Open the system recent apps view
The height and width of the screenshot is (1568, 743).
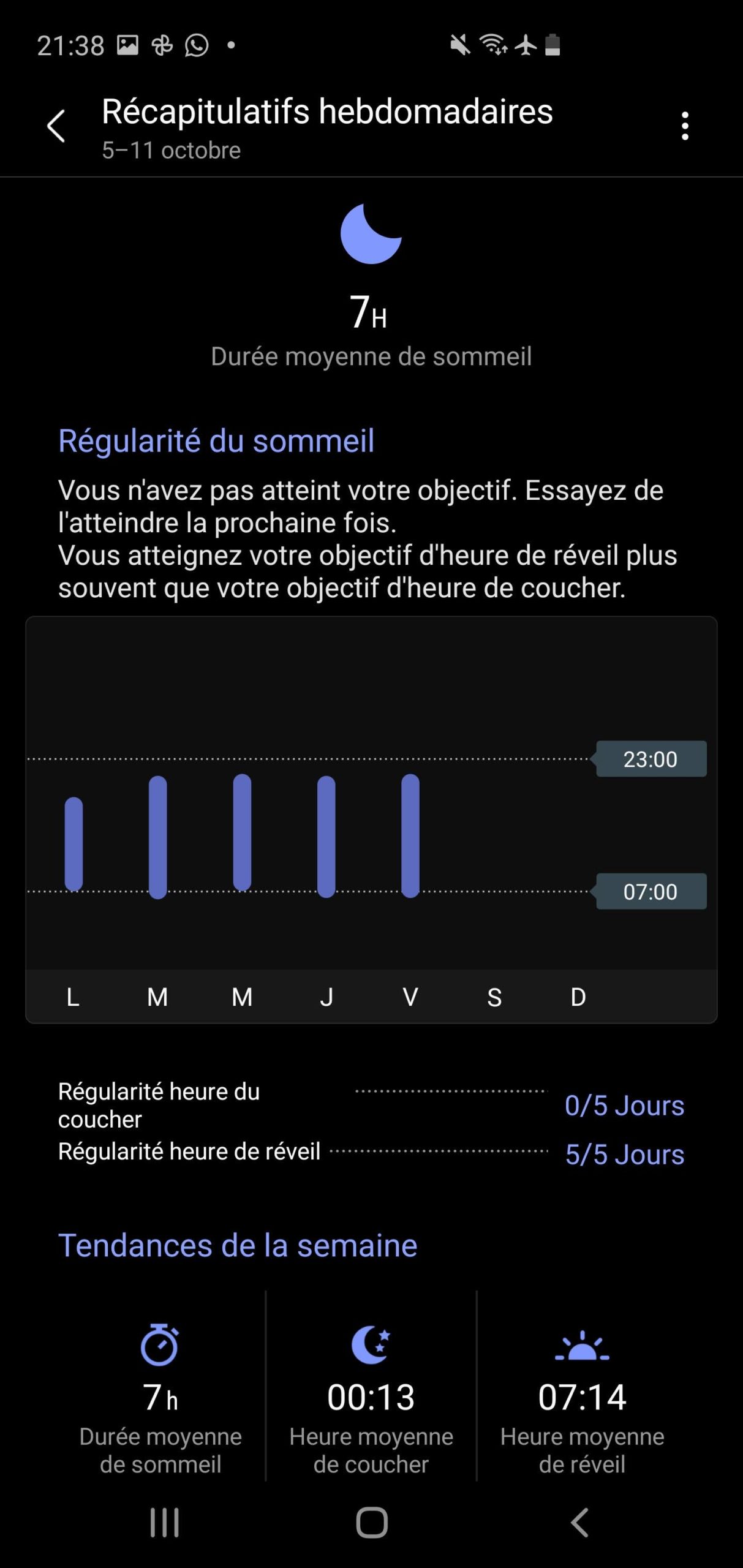[x=164, y=1522]
